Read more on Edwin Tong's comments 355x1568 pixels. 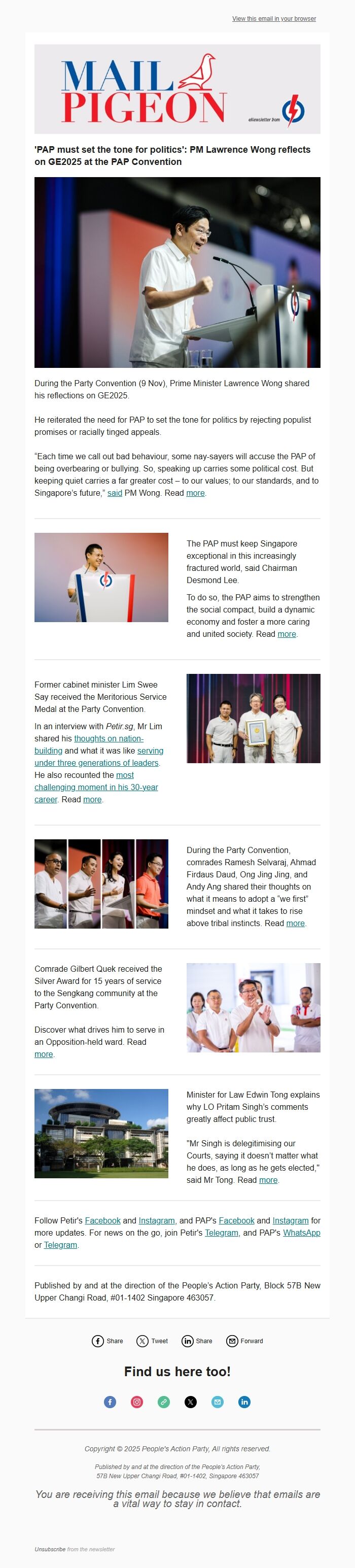(268, 1180)
